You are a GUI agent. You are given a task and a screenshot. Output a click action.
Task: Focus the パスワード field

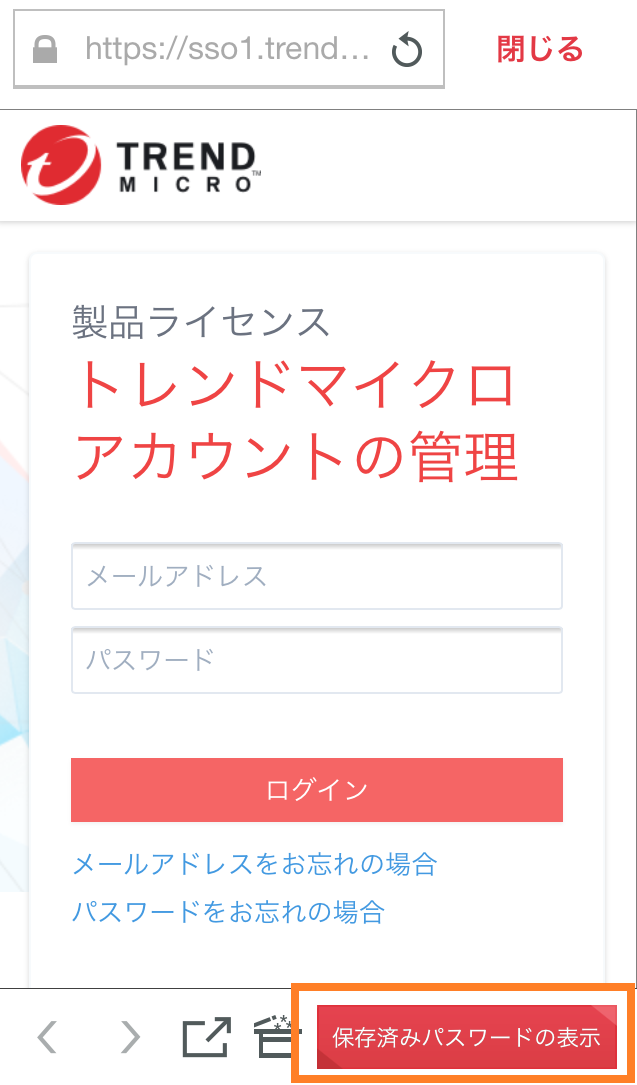[x=317, y=659]
